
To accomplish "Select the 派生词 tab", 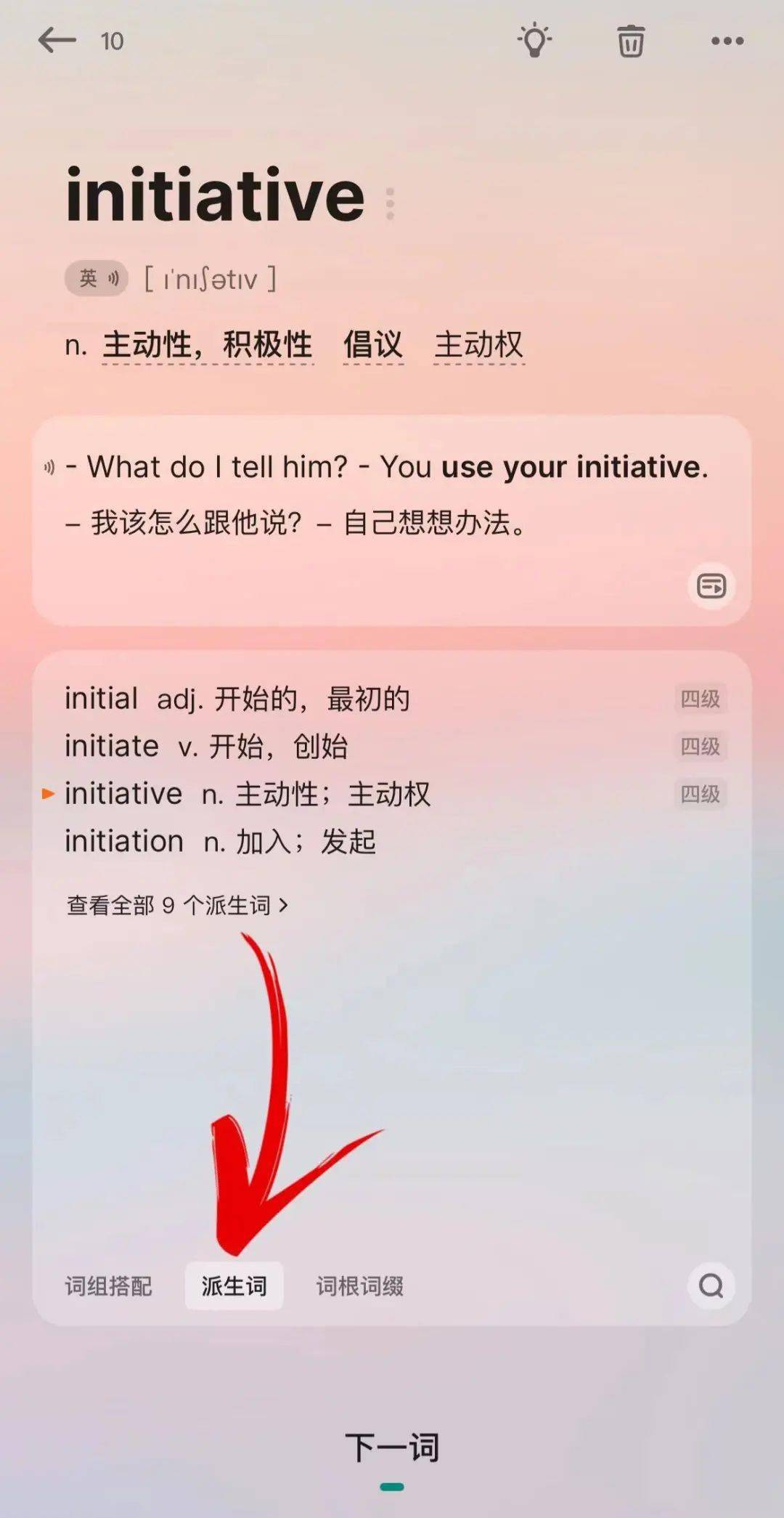I will pyautogui.click(x=234, y=1286).
